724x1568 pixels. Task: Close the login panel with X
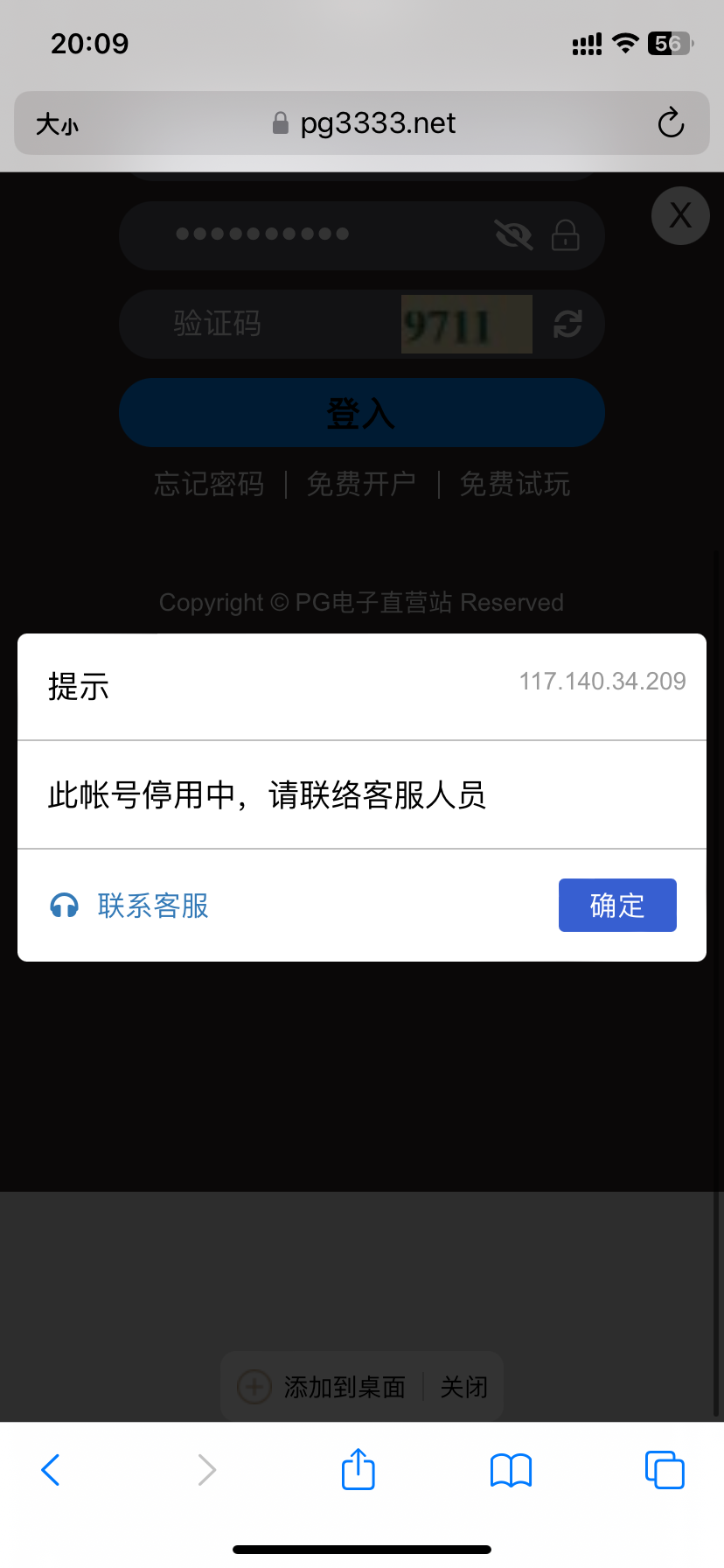tap(680, 215)
